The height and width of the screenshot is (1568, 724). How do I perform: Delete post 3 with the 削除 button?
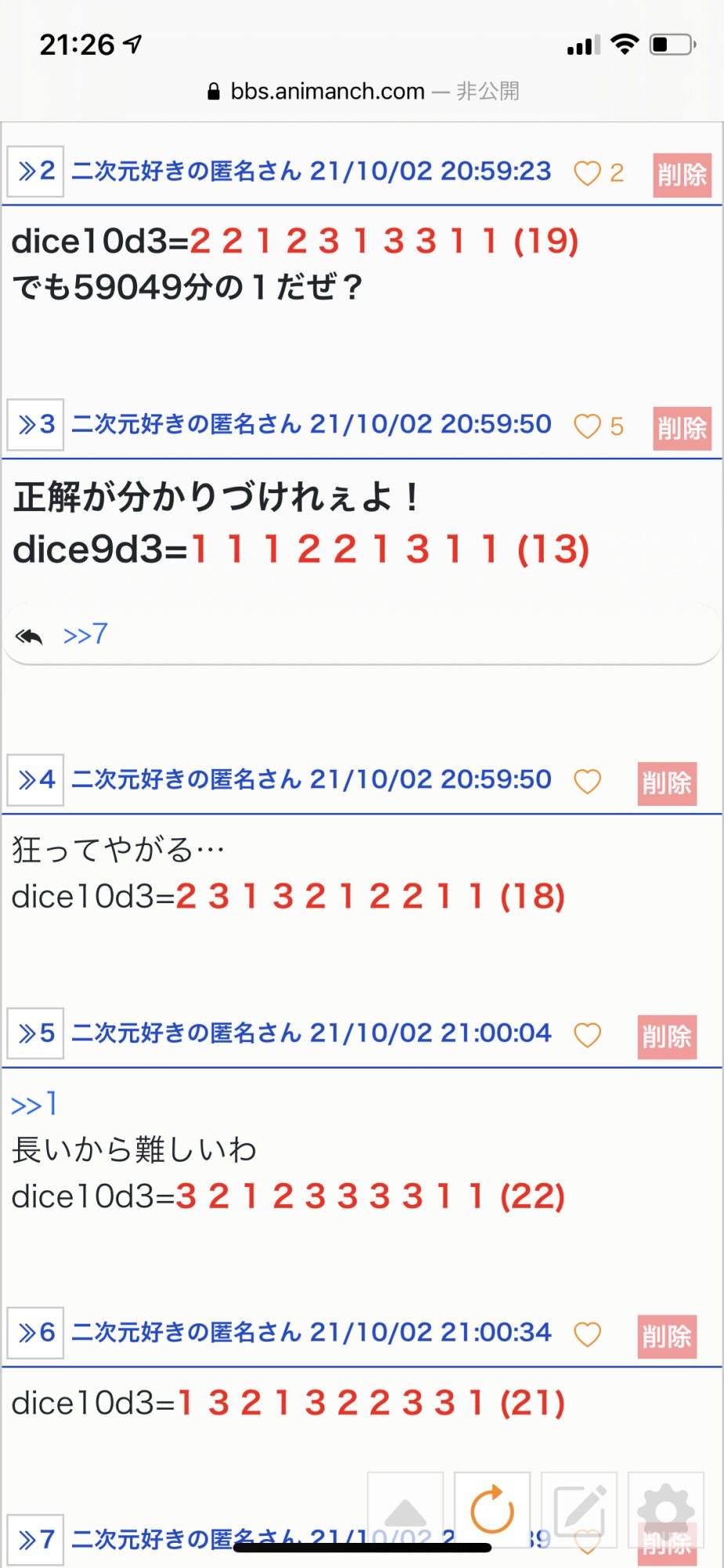point(682,428)
